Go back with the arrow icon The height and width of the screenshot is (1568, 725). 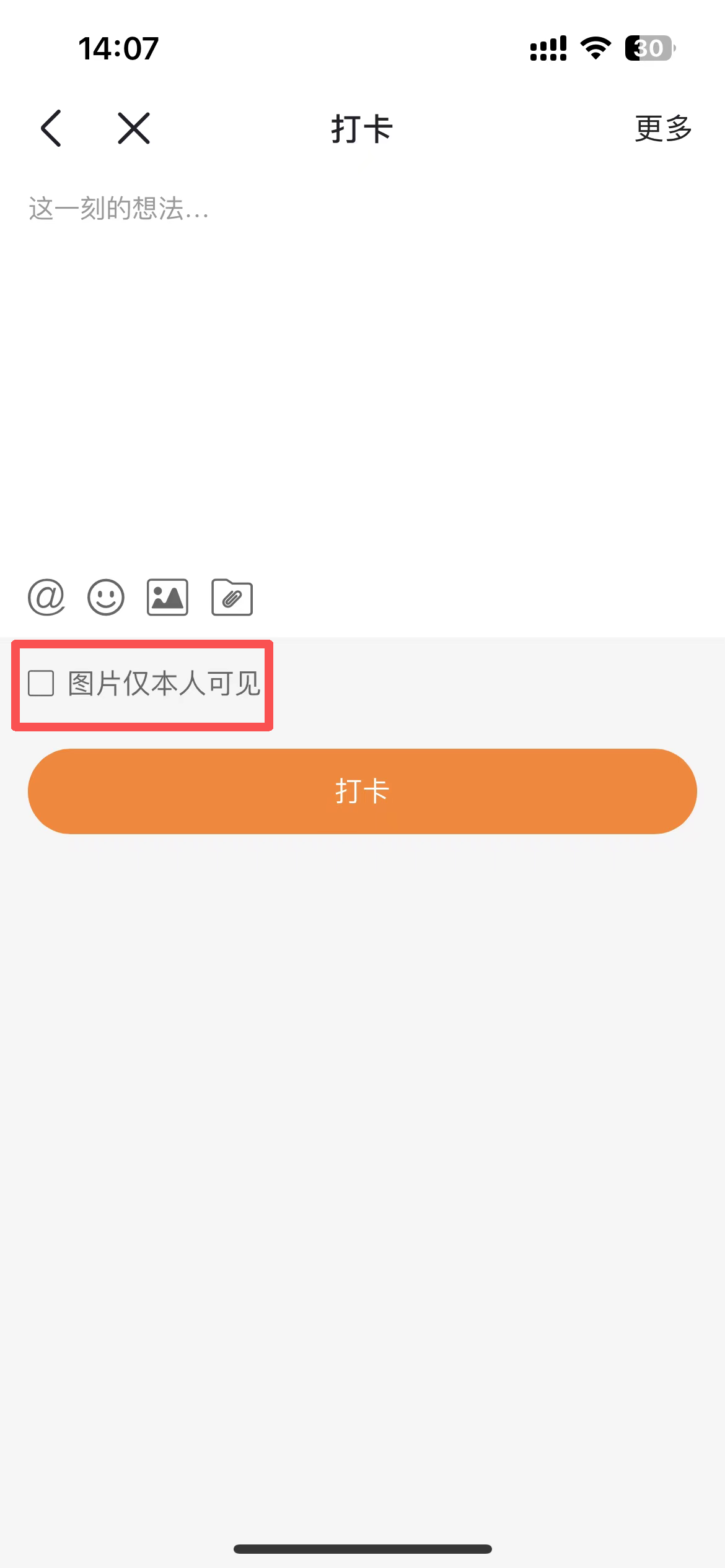coord(51,128)
